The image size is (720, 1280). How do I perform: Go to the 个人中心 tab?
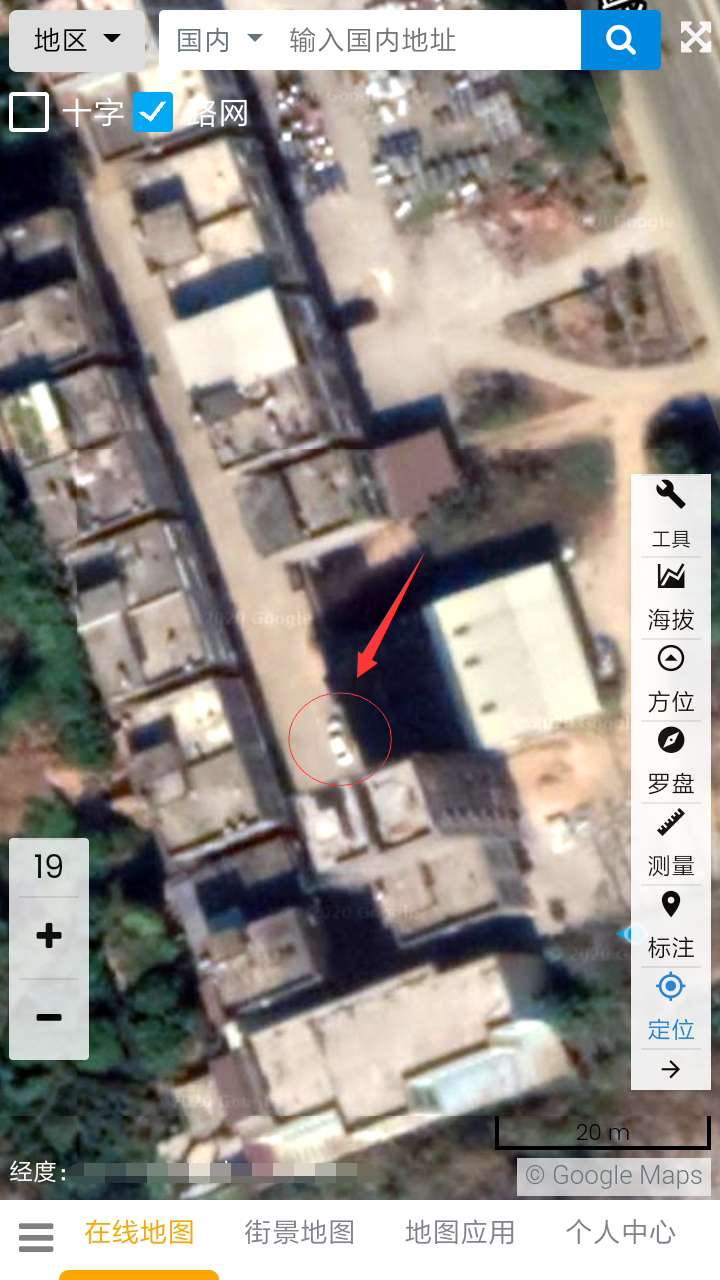pos(620,1232)
